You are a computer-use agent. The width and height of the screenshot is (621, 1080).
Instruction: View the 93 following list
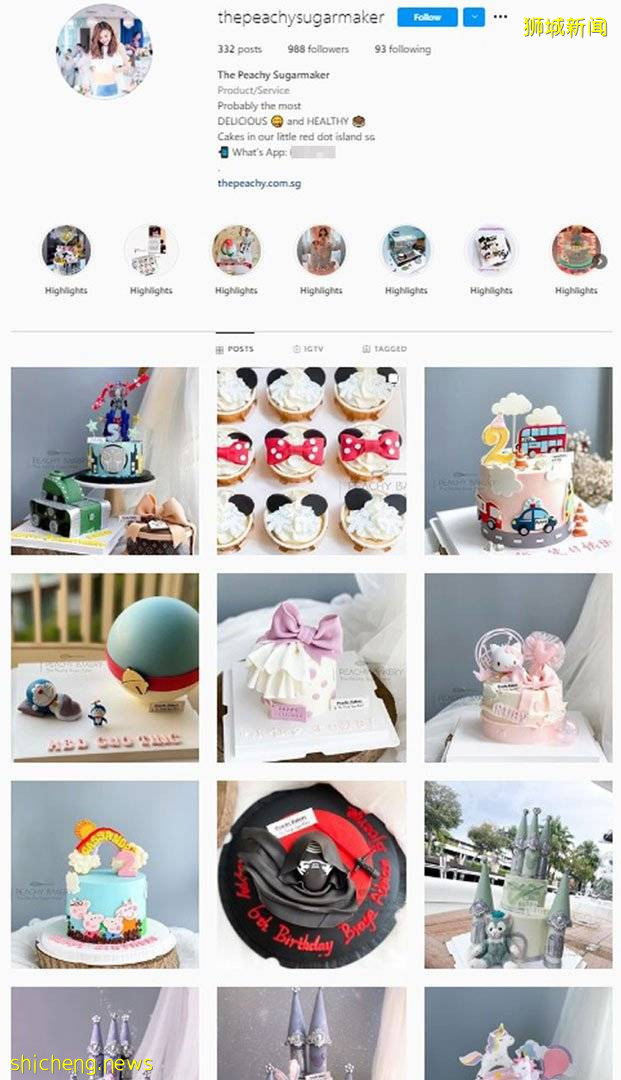click(x=403, y=49)
